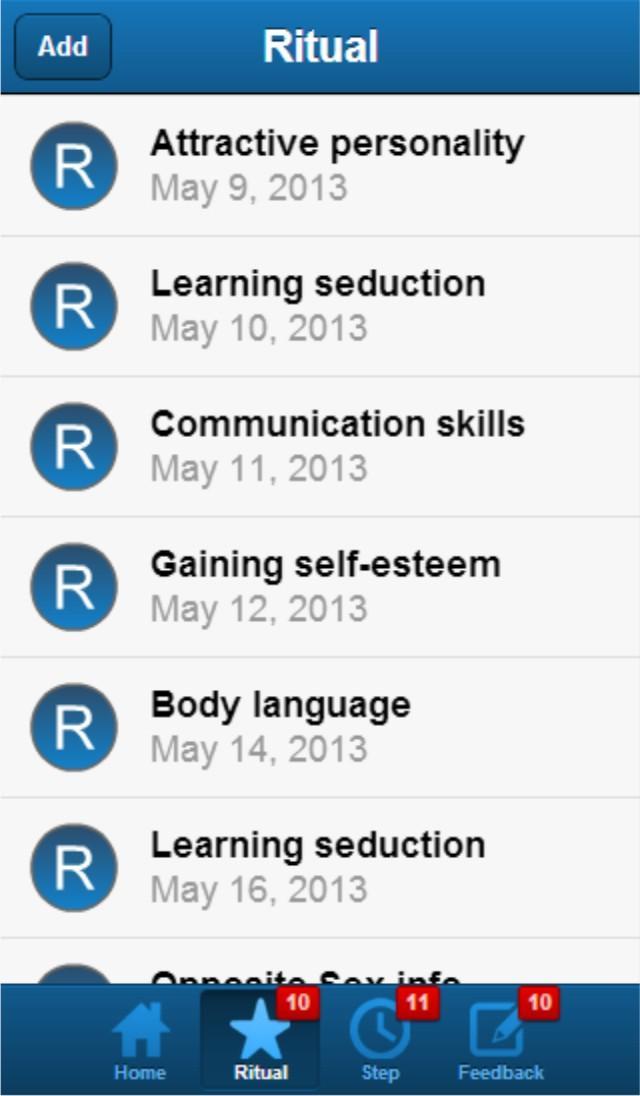Go to the Home tab
This screenshot has width=640, height=1096.
pos(140,1042)
